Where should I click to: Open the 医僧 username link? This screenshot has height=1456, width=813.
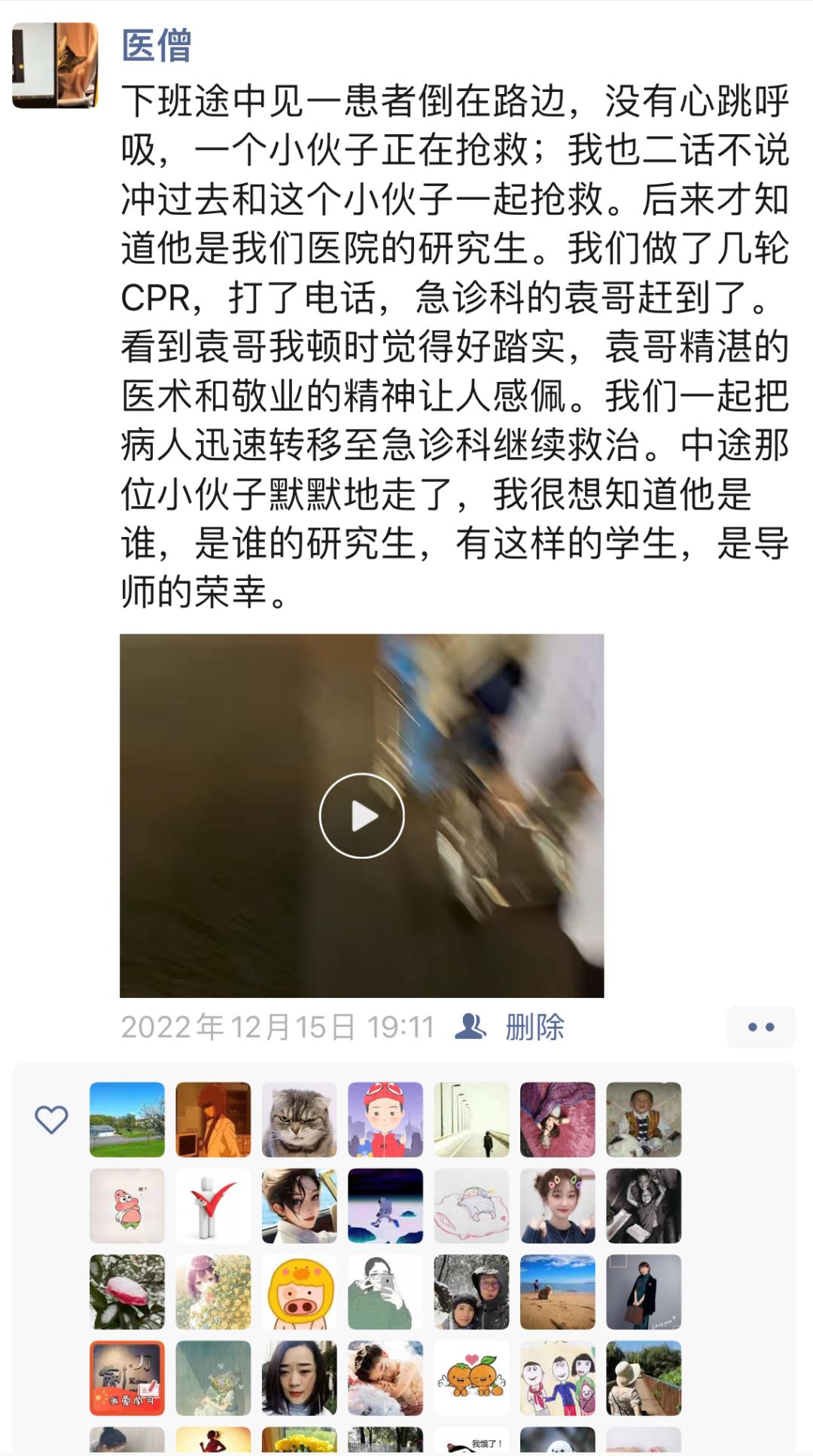(x=157, y=45)
